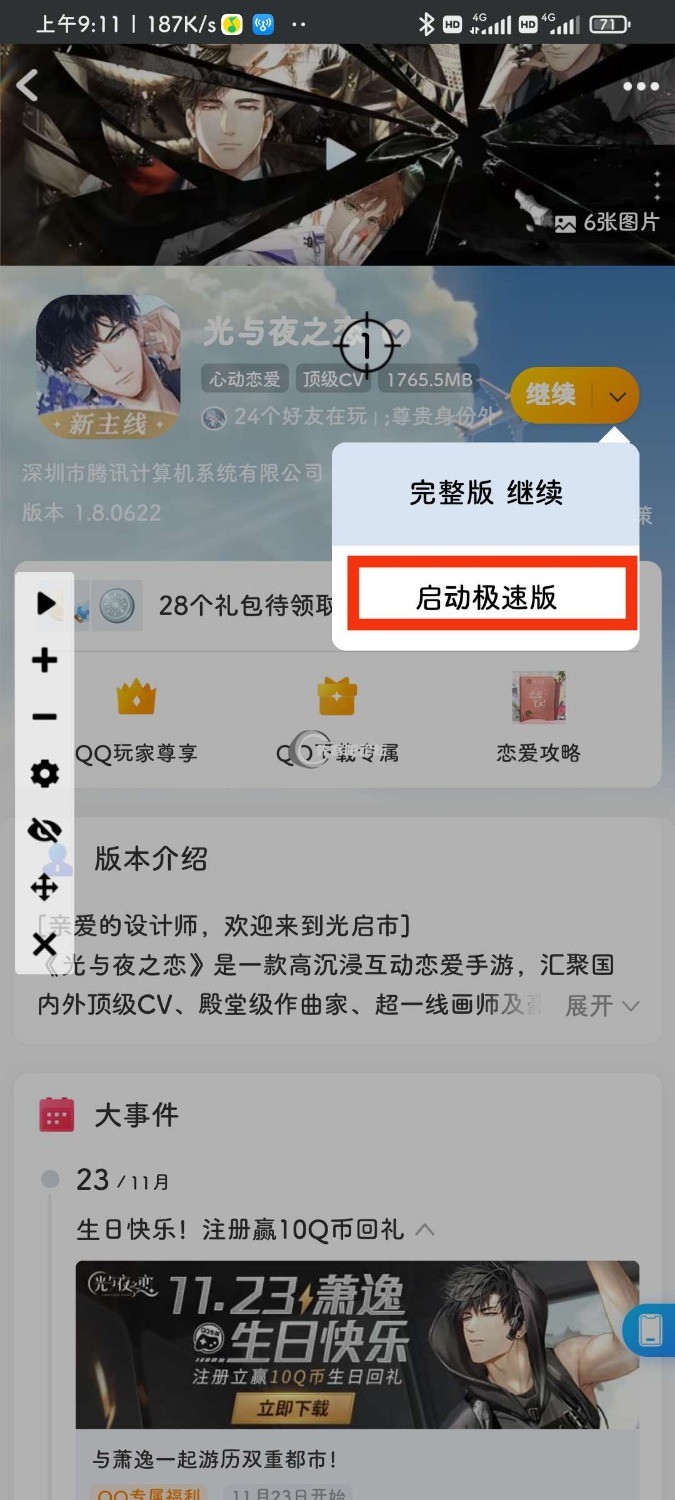Open the three-dot overflow menu

point(640,87)
